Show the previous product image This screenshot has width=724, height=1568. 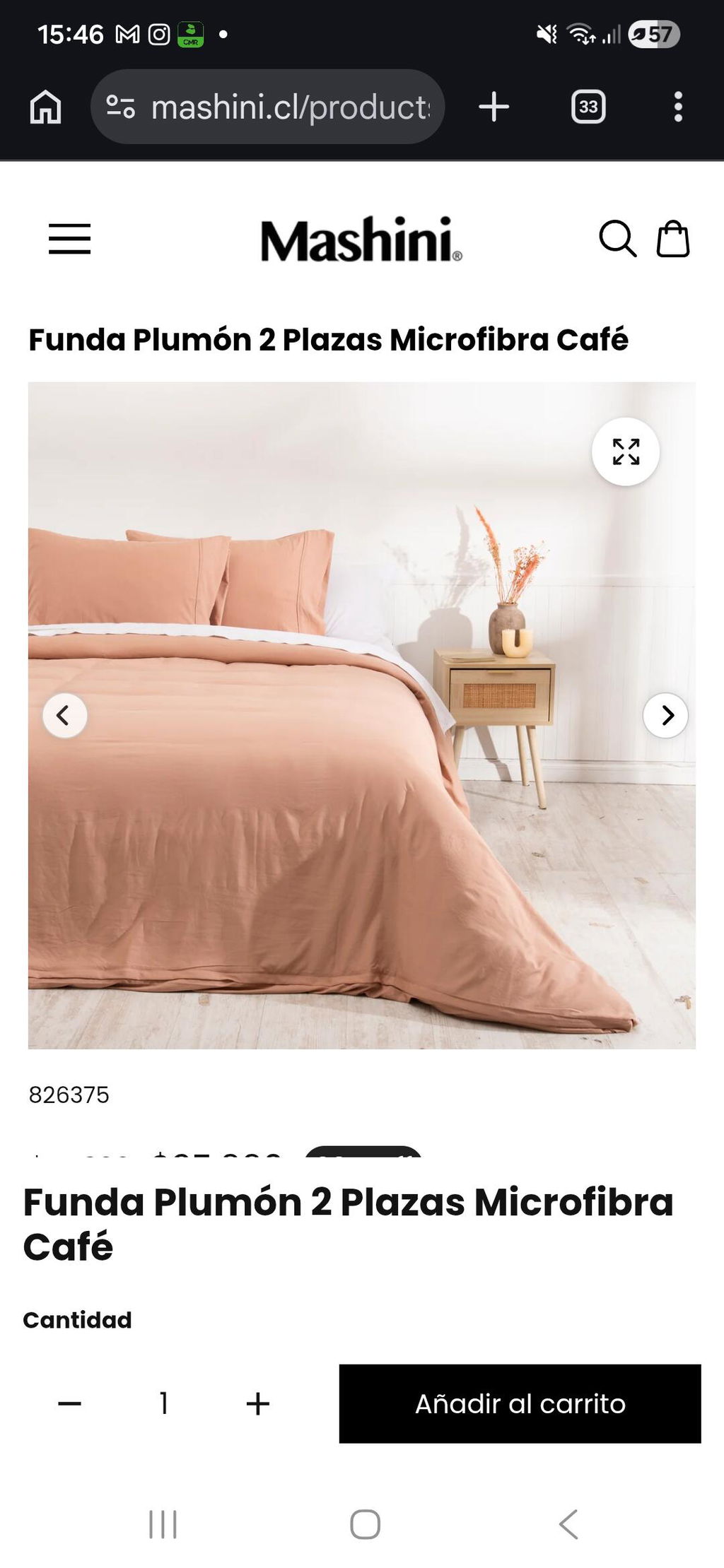[x=65, y=715]
